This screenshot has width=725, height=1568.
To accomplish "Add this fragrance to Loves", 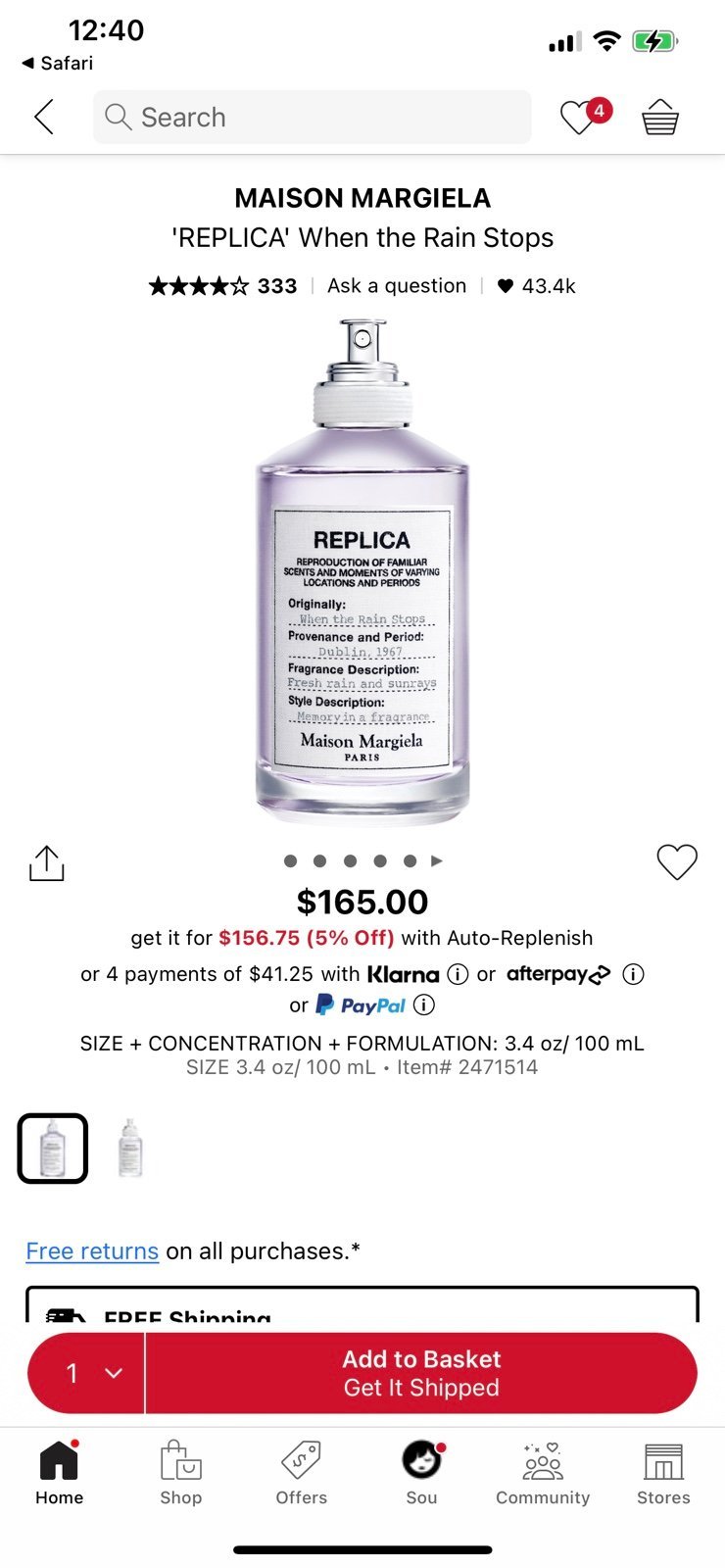I will (677, 861).
